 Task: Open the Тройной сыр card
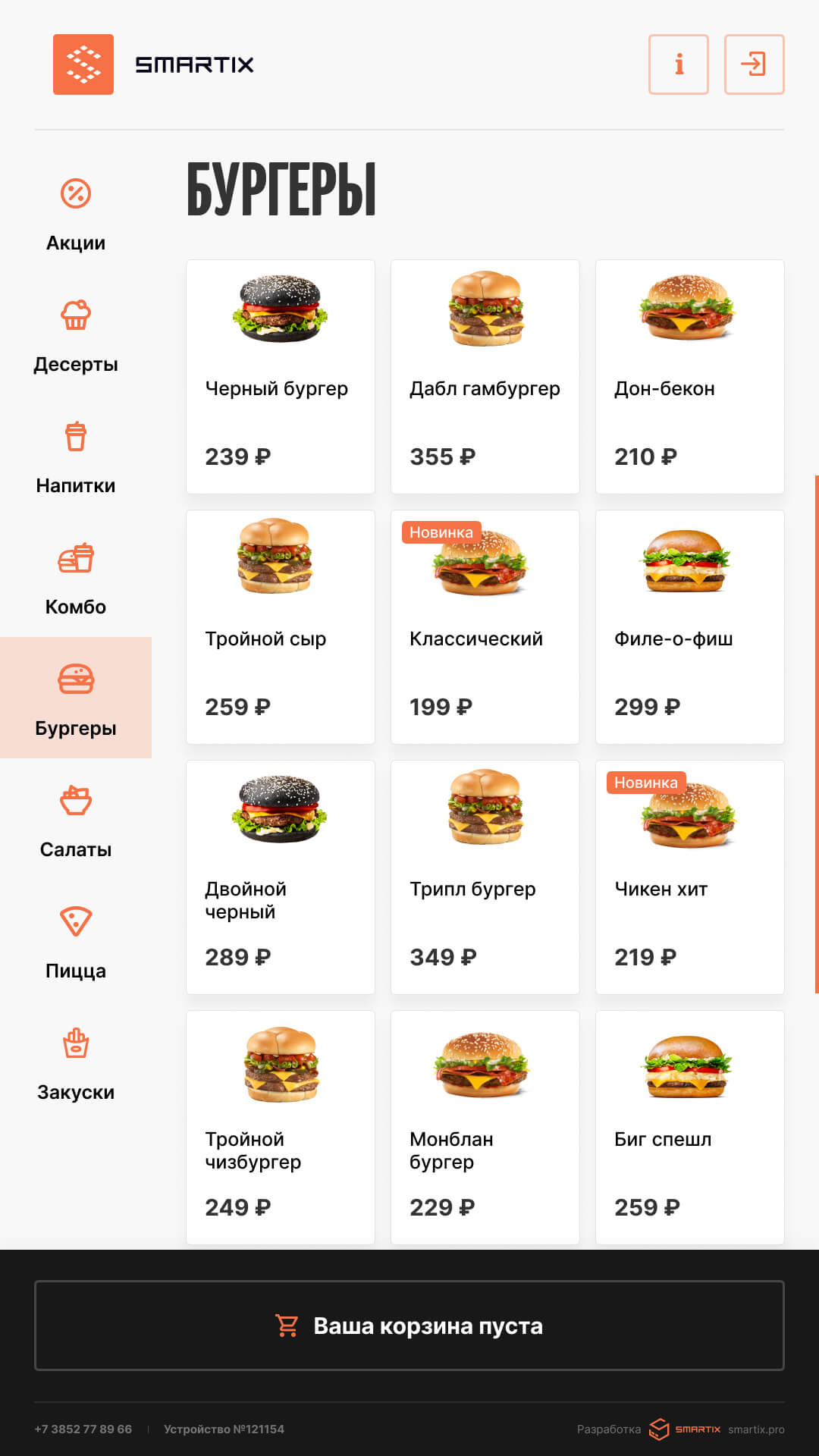281,627
